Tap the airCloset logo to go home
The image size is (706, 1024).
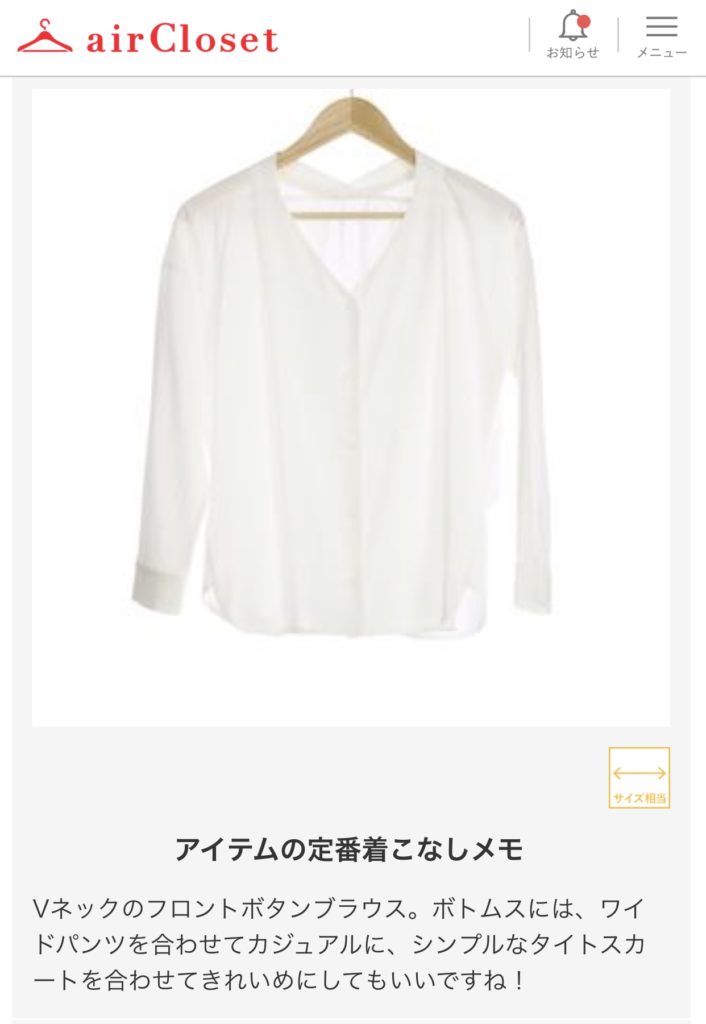[x=148, y=37]
